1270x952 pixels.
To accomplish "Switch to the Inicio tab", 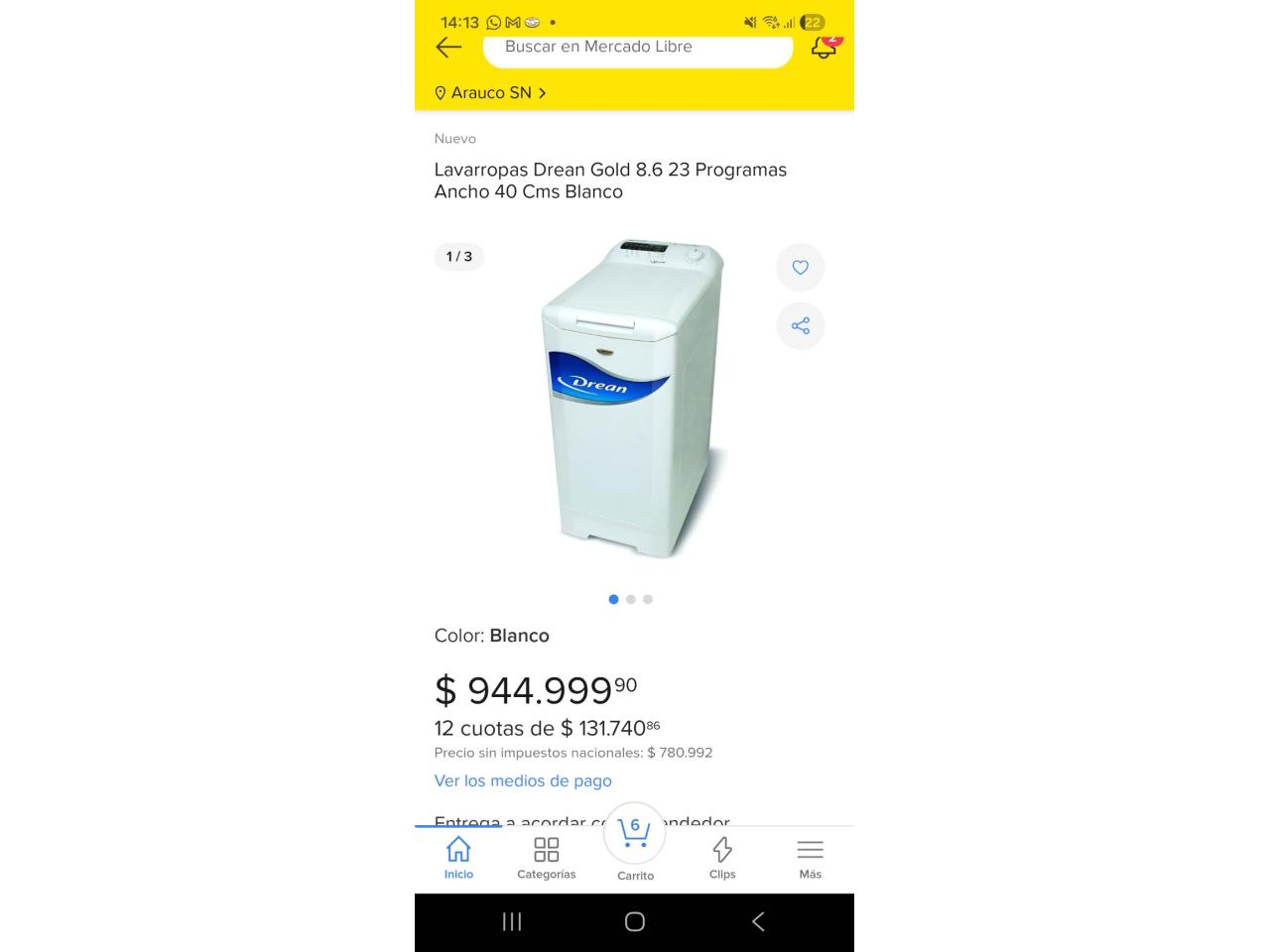I will (x=458, y=858).
